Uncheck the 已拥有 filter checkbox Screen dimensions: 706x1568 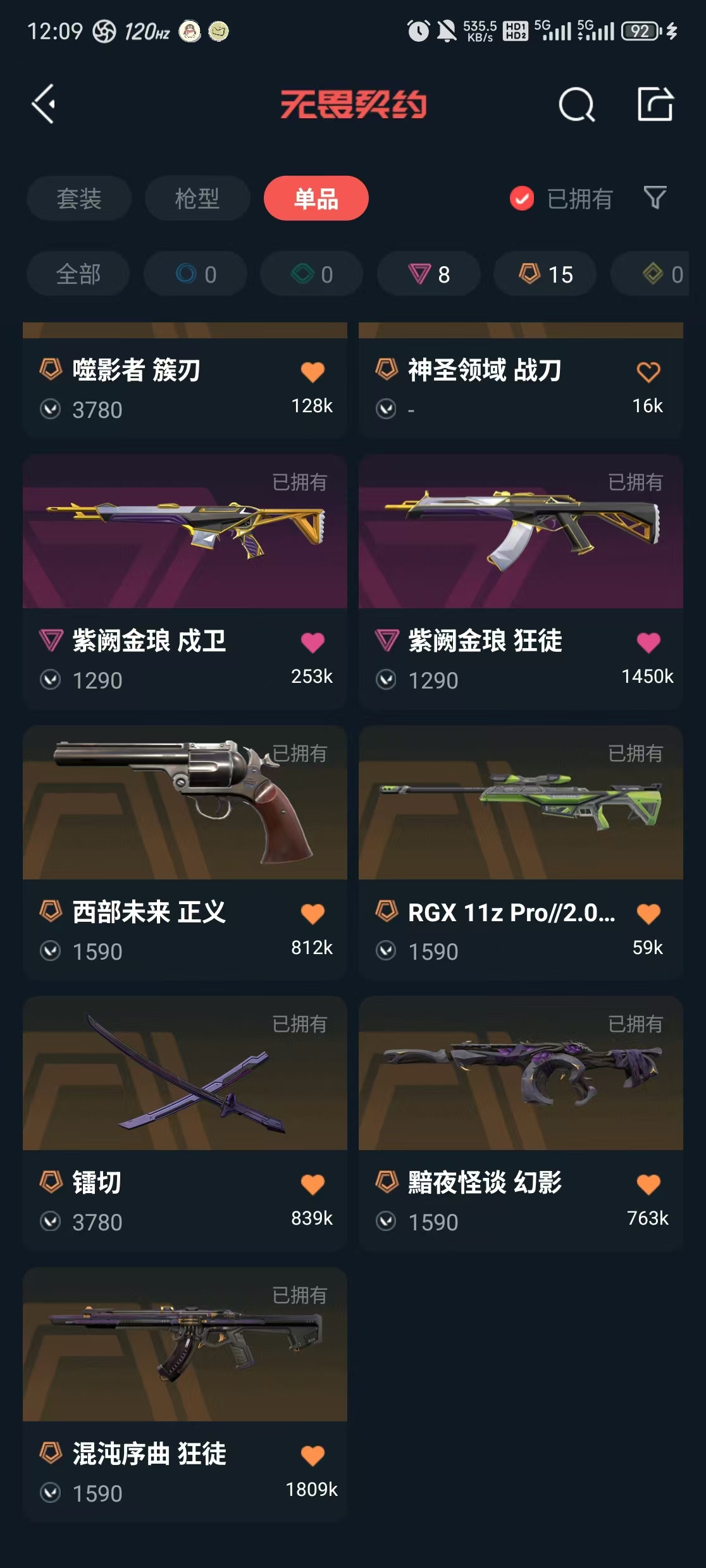[x=522, y=199]
